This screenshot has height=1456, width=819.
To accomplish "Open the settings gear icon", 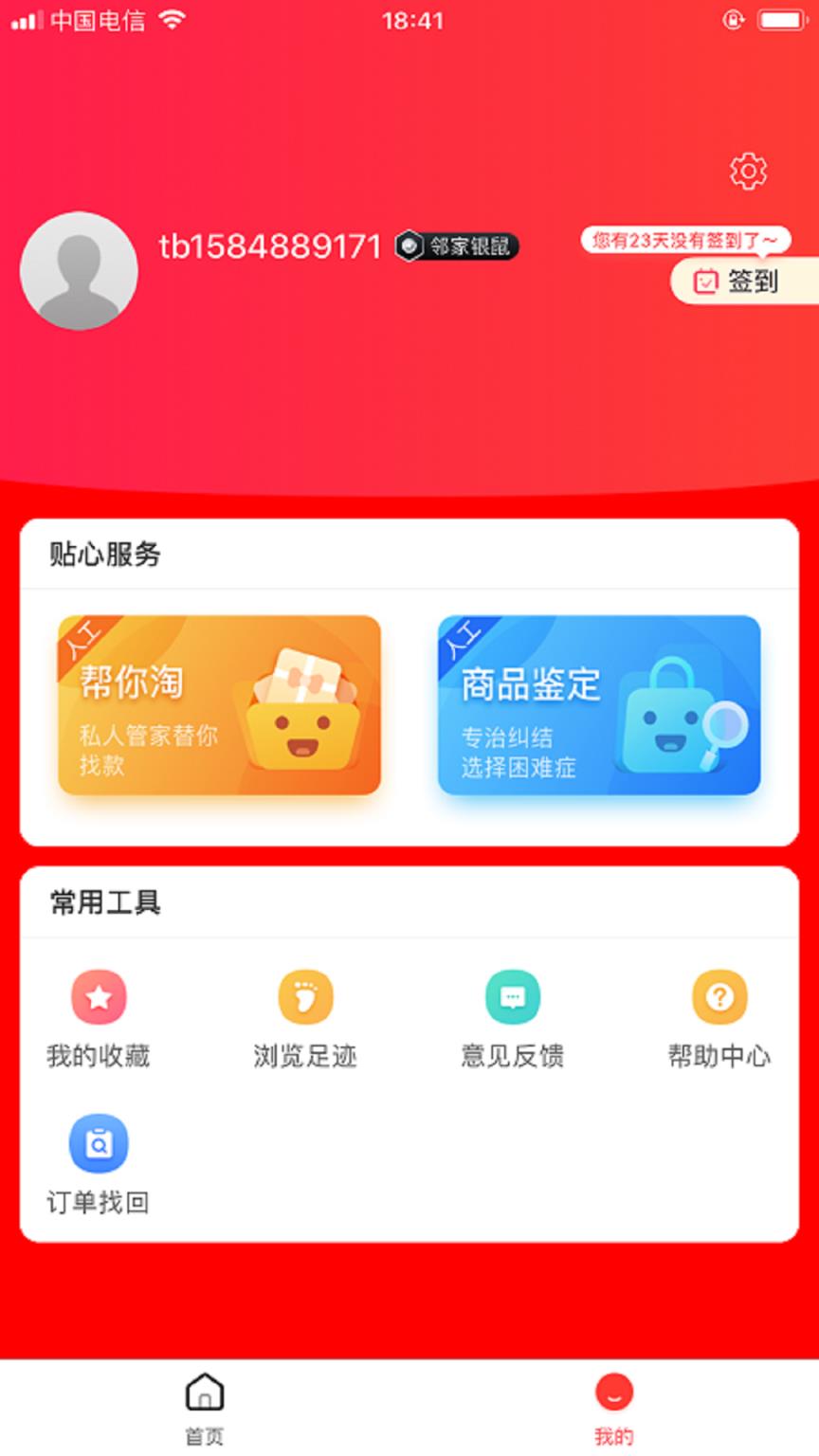I will pos(748,171).
